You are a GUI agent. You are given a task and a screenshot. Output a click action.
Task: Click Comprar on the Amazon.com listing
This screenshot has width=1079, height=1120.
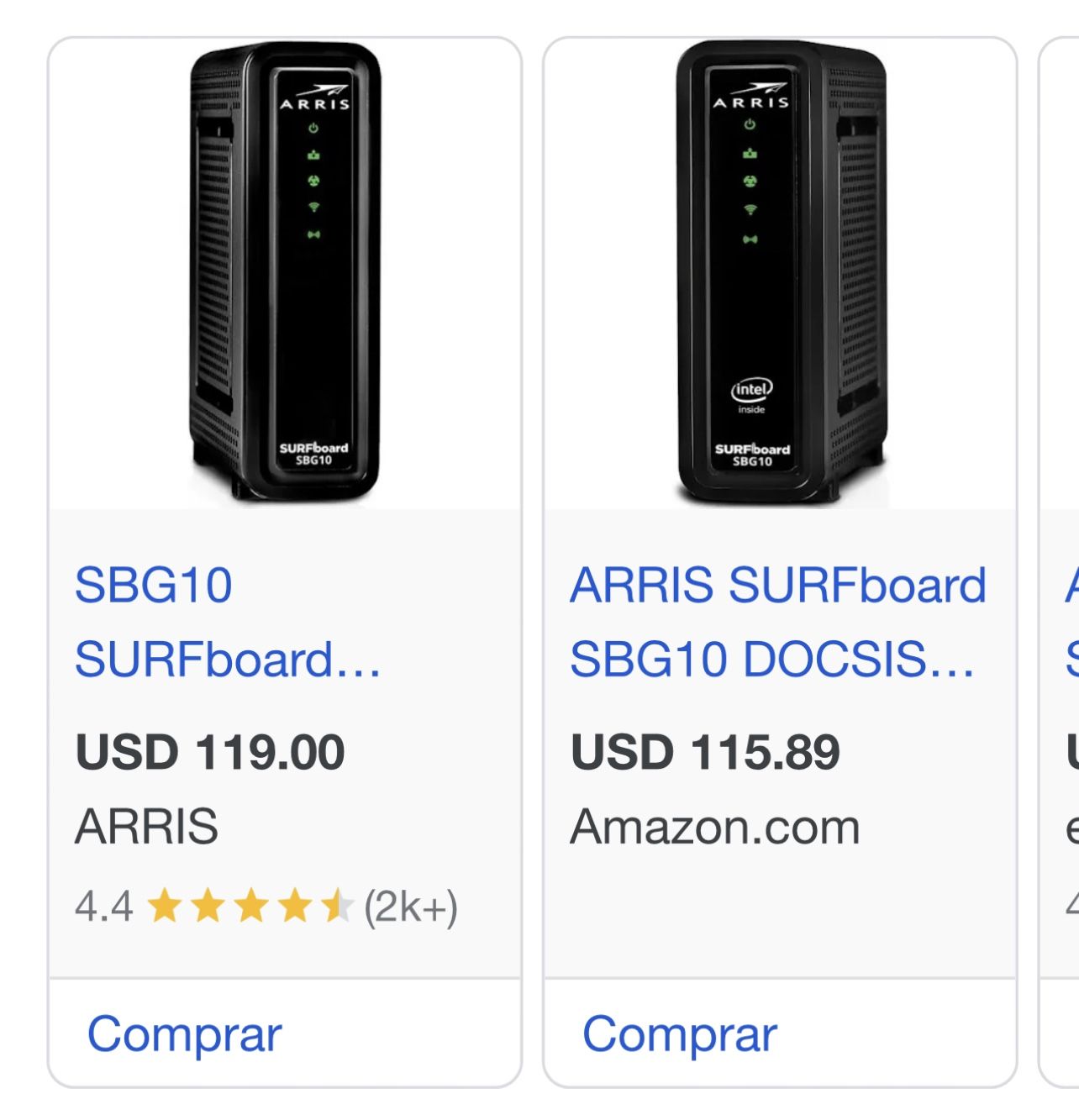[681, 1034]
